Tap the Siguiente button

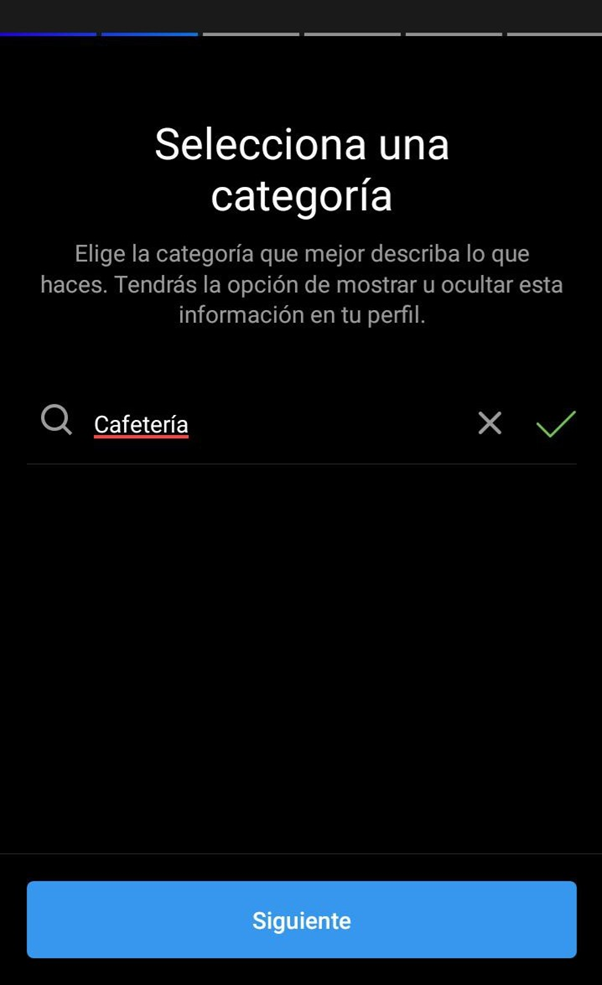coord(302,920)
